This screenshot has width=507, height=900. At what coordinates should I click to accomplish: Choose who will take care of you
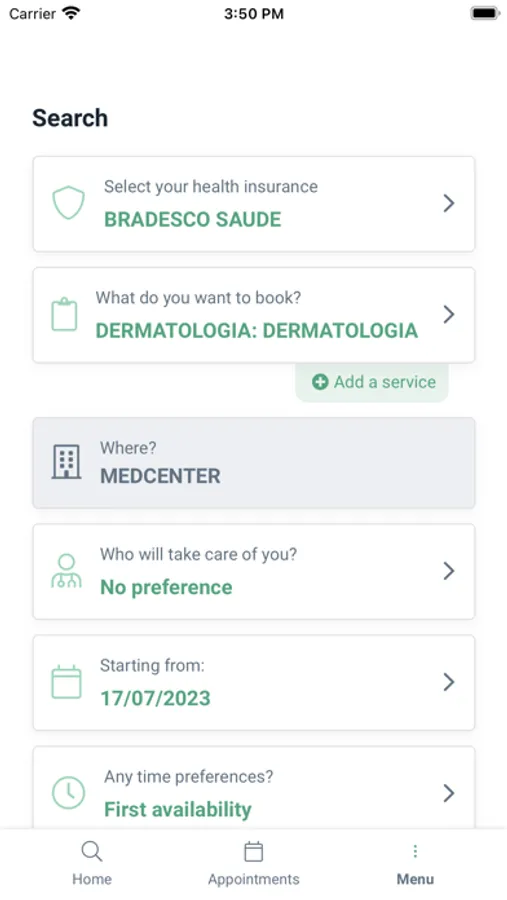(254, 572)
